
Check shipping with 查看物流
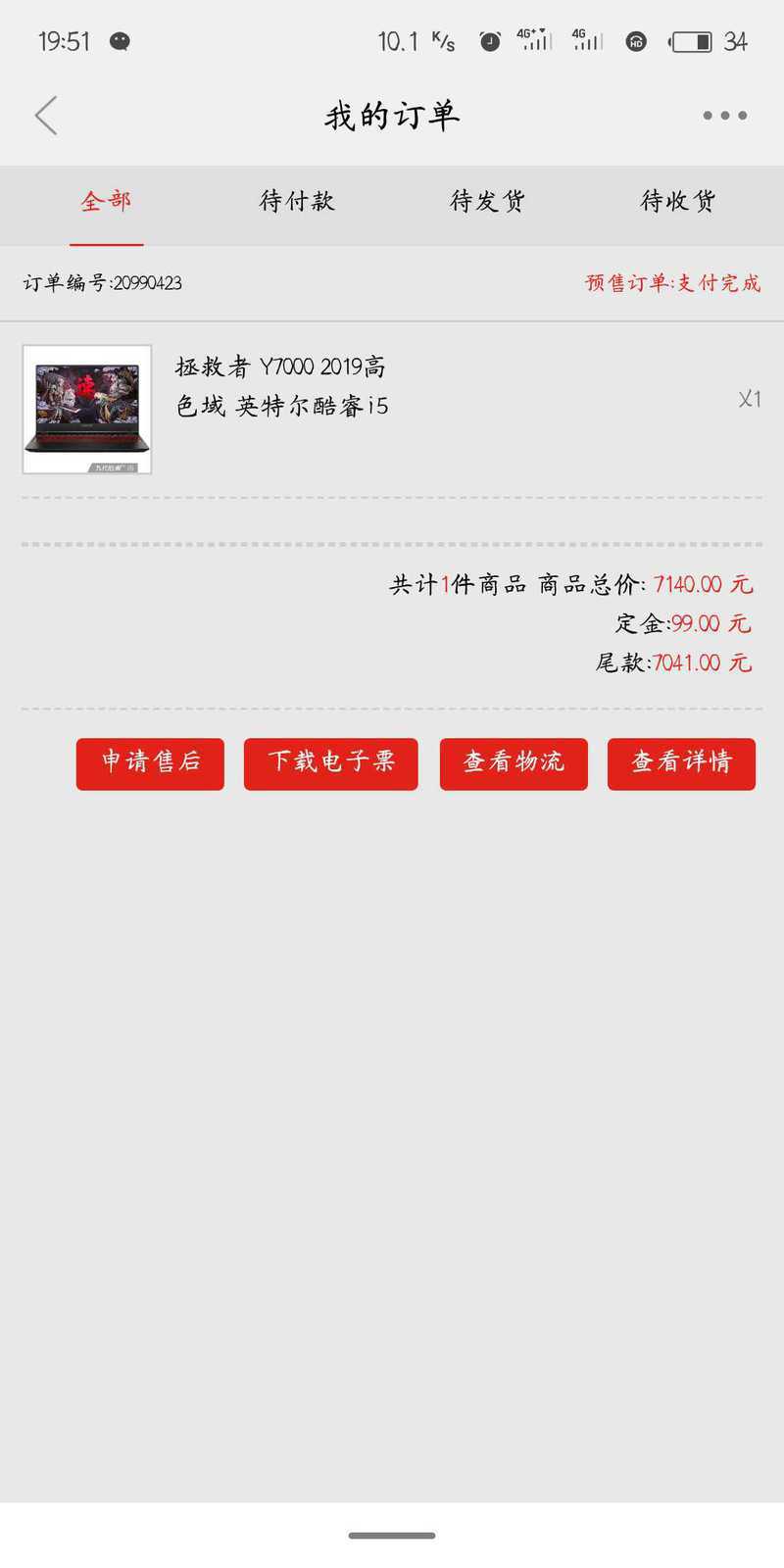[x=514, y=763]
